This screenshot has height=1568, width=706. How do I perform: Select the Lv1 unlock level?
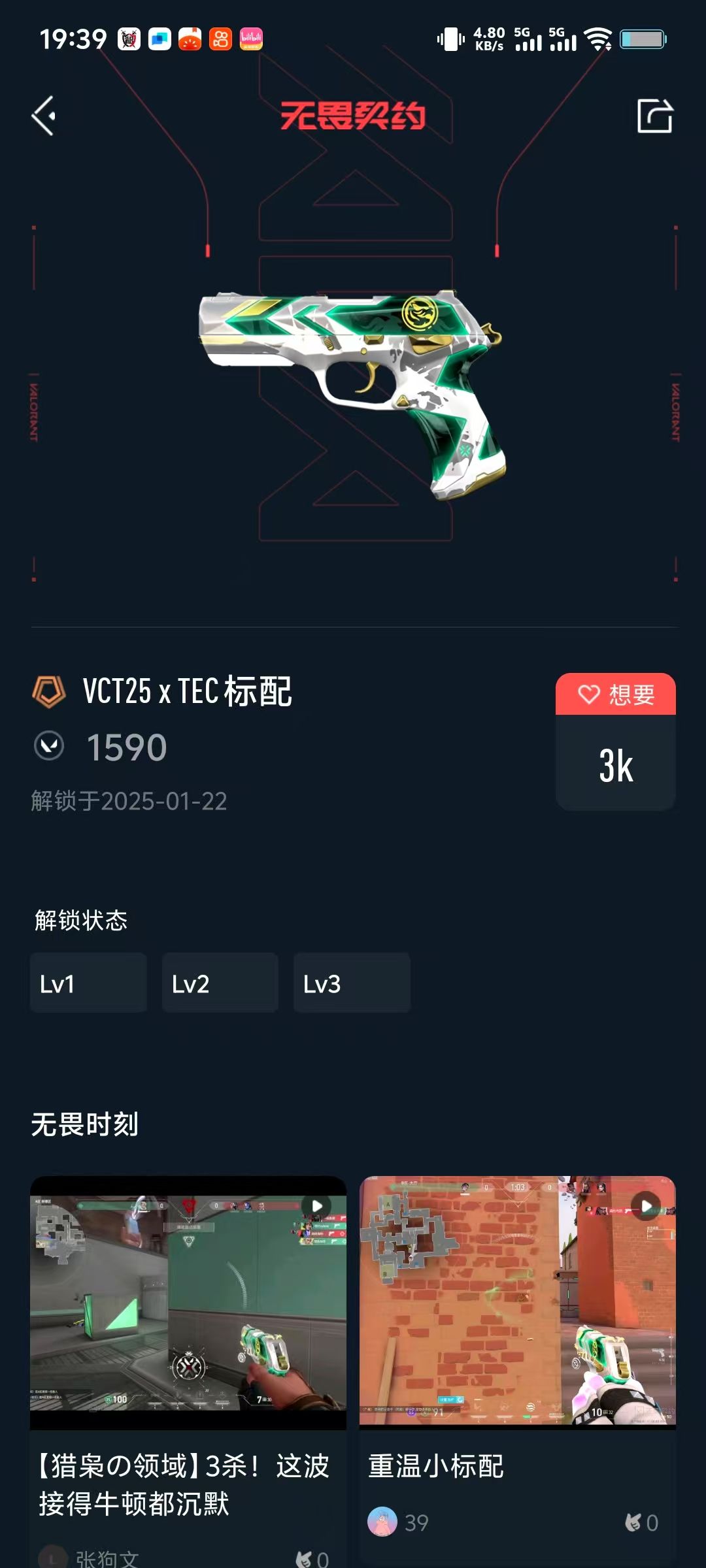point(88,983)
